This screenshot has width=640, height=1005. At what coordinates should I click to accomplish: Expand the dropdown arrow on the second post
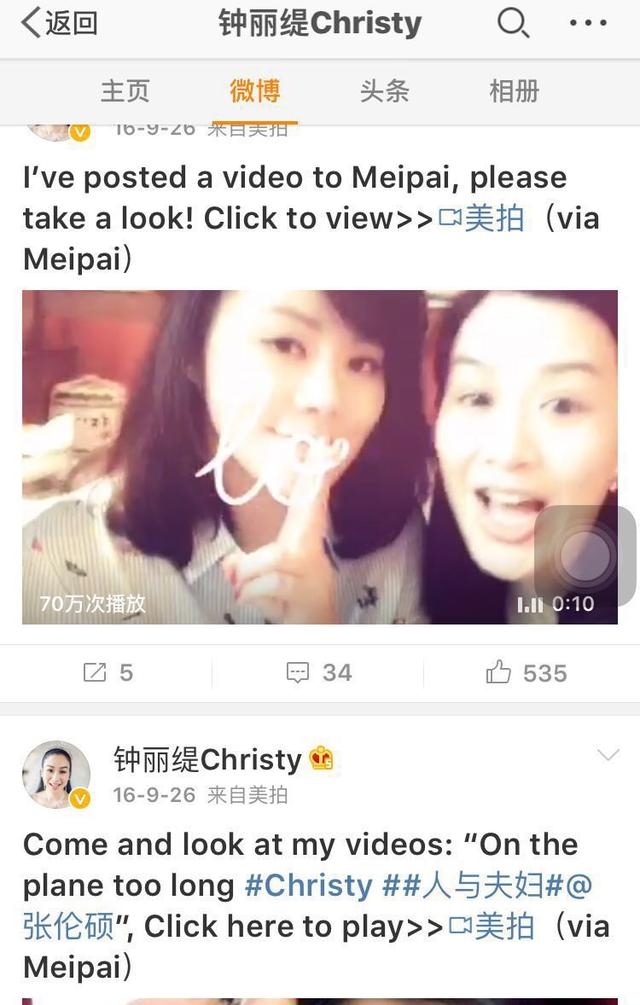point(608,756)
